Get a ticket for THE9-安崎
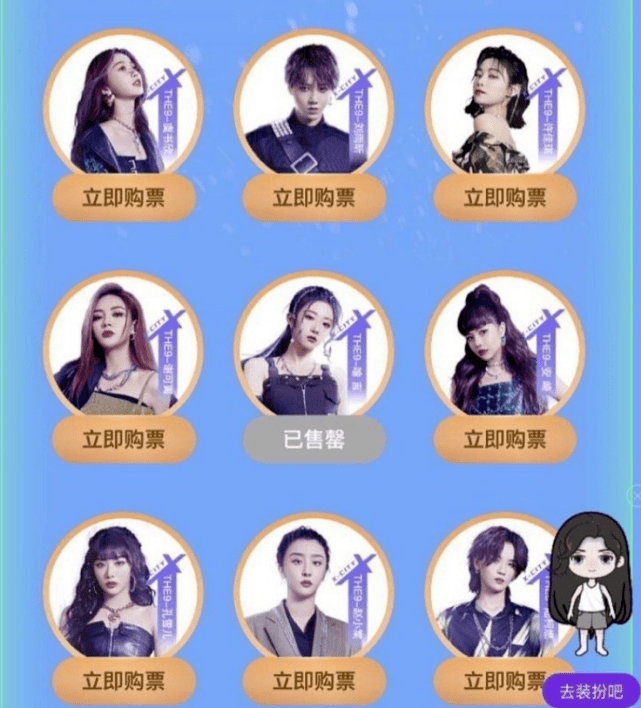 coord(505,439)
